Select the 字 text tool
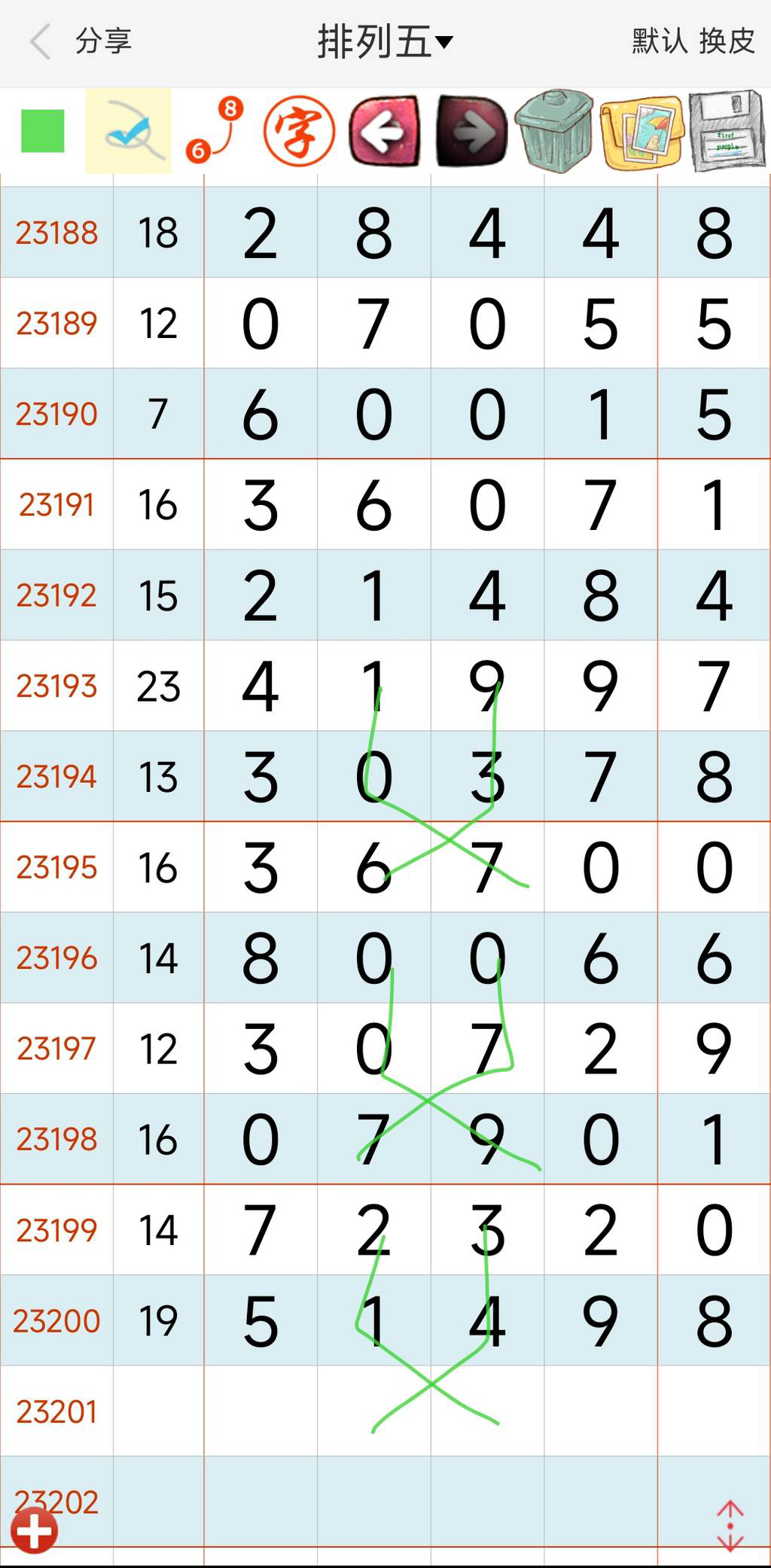This screenshot has height=1568, width=771. pos(299,131)
